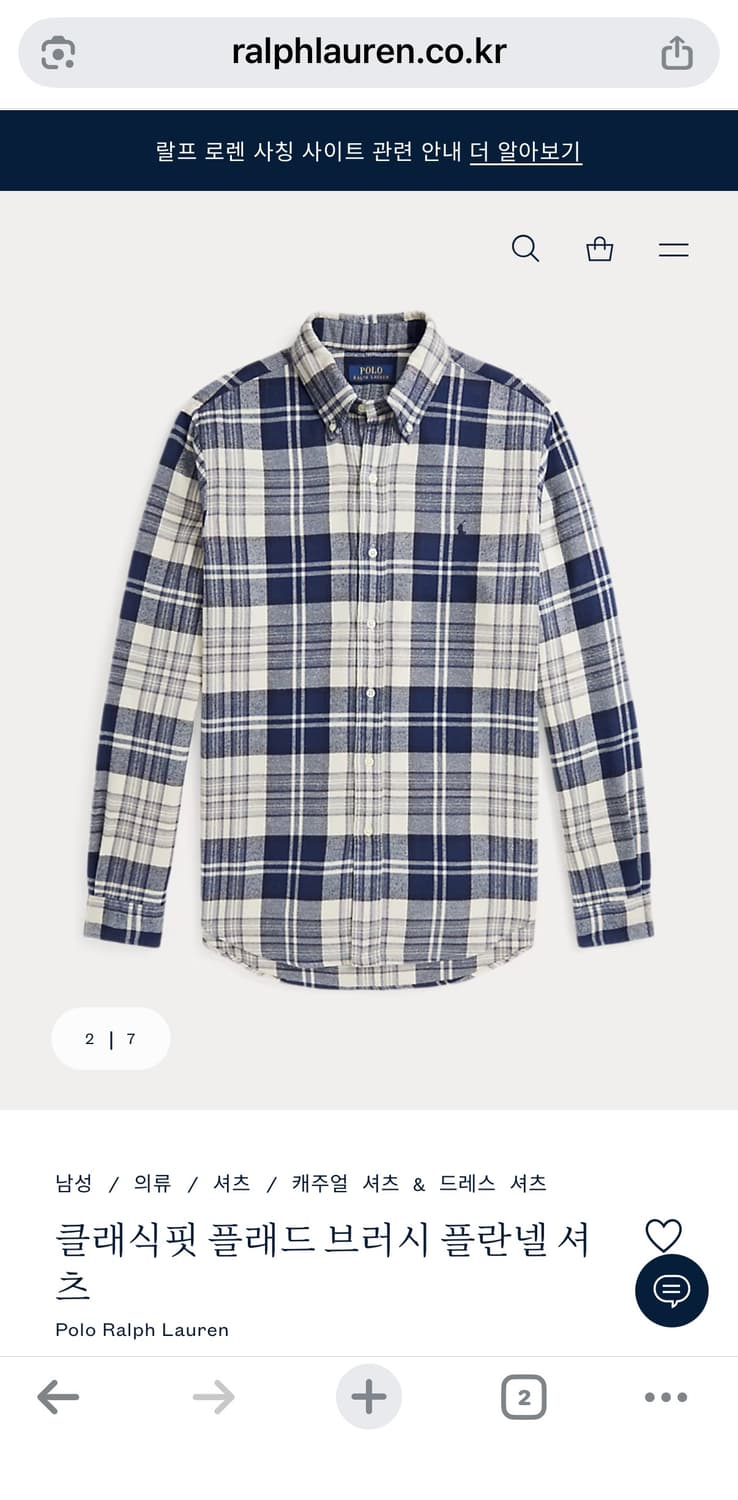The image size is (738, 1500).
Task: Open the hamburger menu
Action: [673, 250]
